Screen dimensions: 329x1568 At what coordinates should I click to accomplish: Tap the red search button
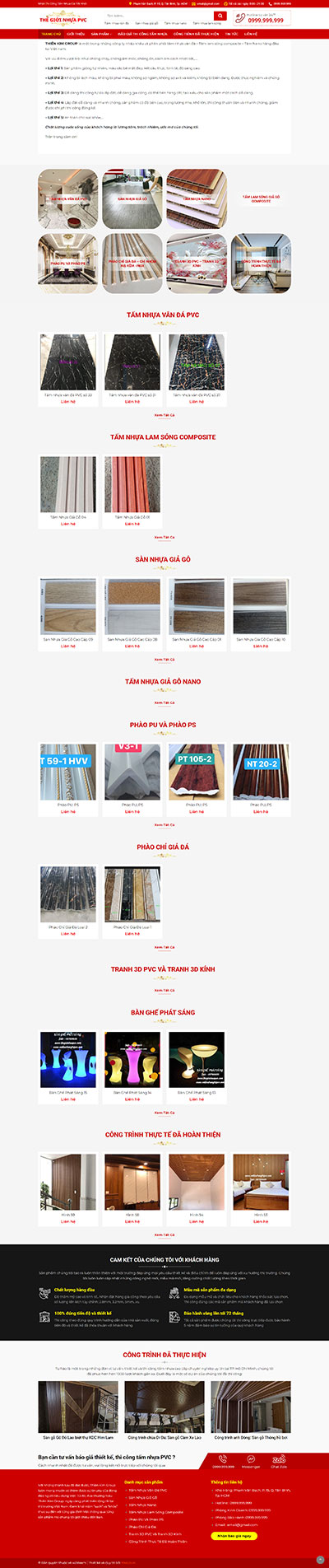(220, 16)
